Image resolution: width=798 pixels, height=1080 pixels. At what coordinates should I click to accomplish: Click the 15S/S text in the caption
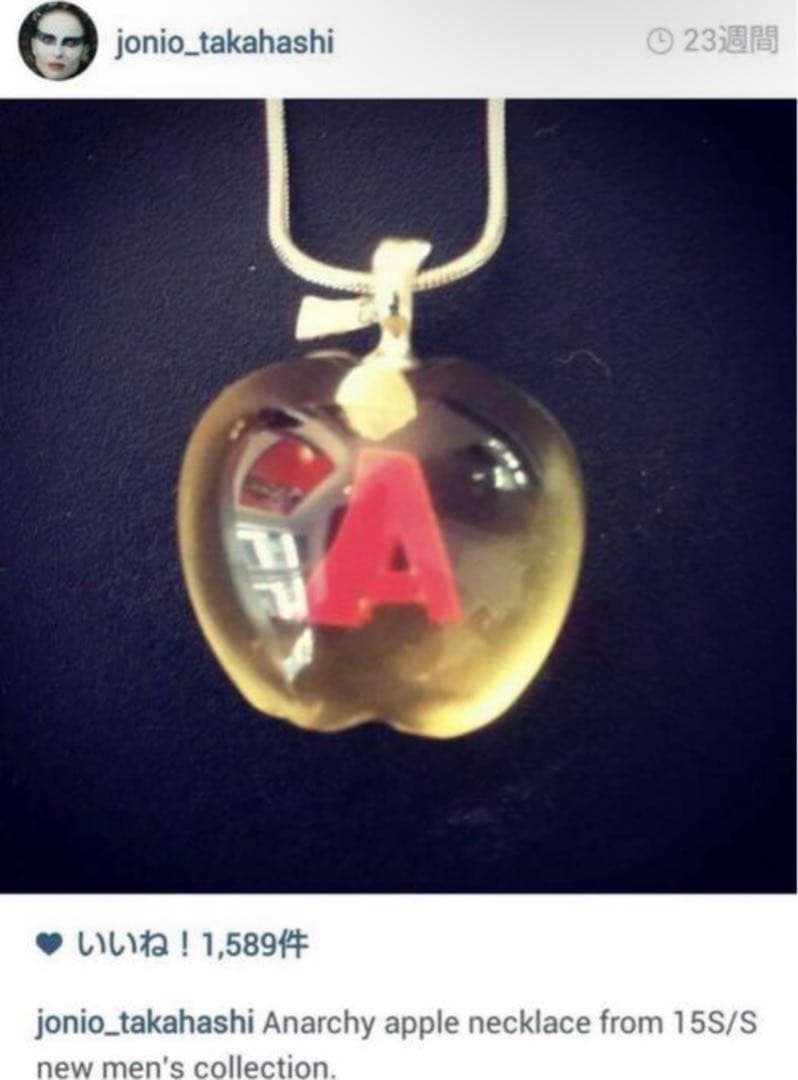tap(716, 1020)
